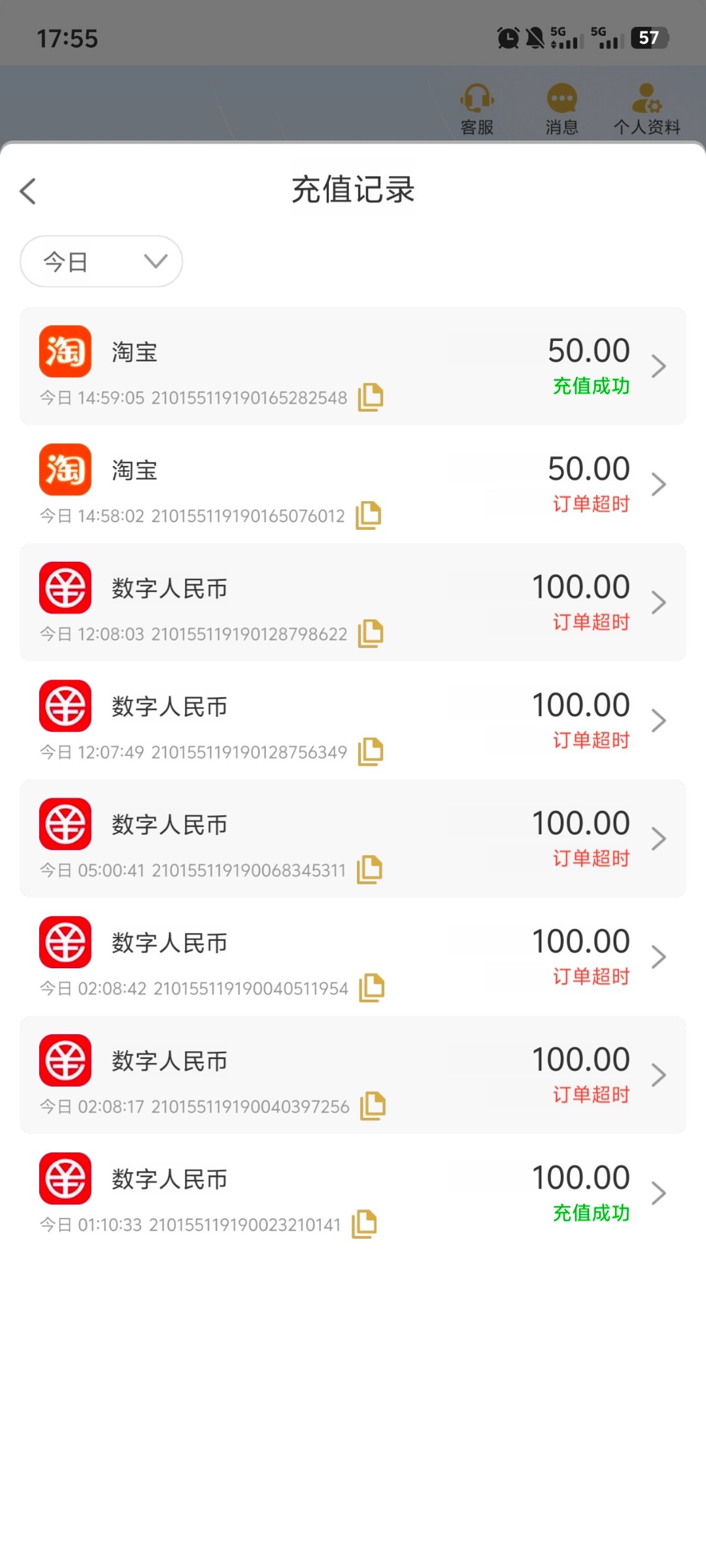
Task: Open the 数字人民币 12:07:49 record
Action: pos(353,721)
